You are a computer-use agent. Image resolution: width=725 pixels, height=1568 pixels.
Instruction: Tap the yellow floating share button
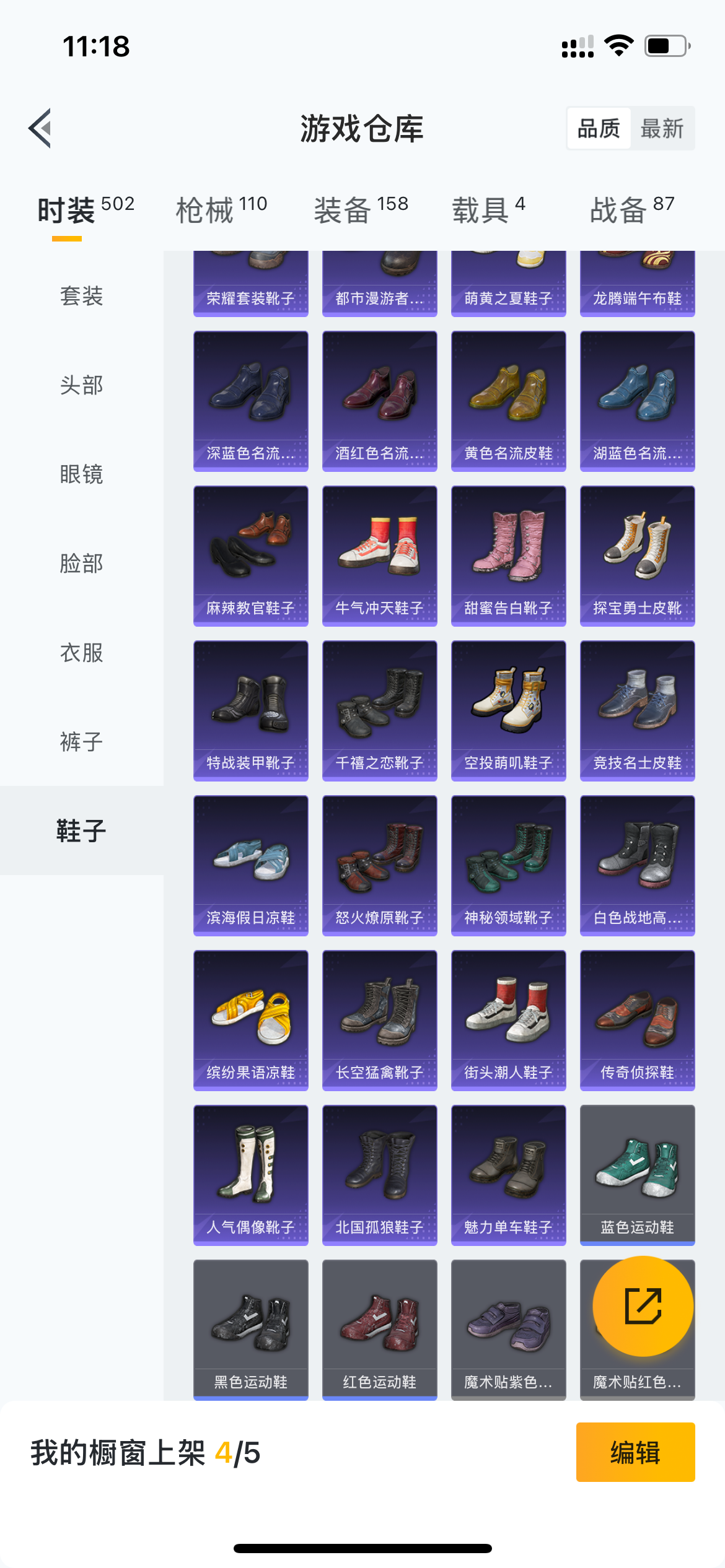coord(643,1306)
